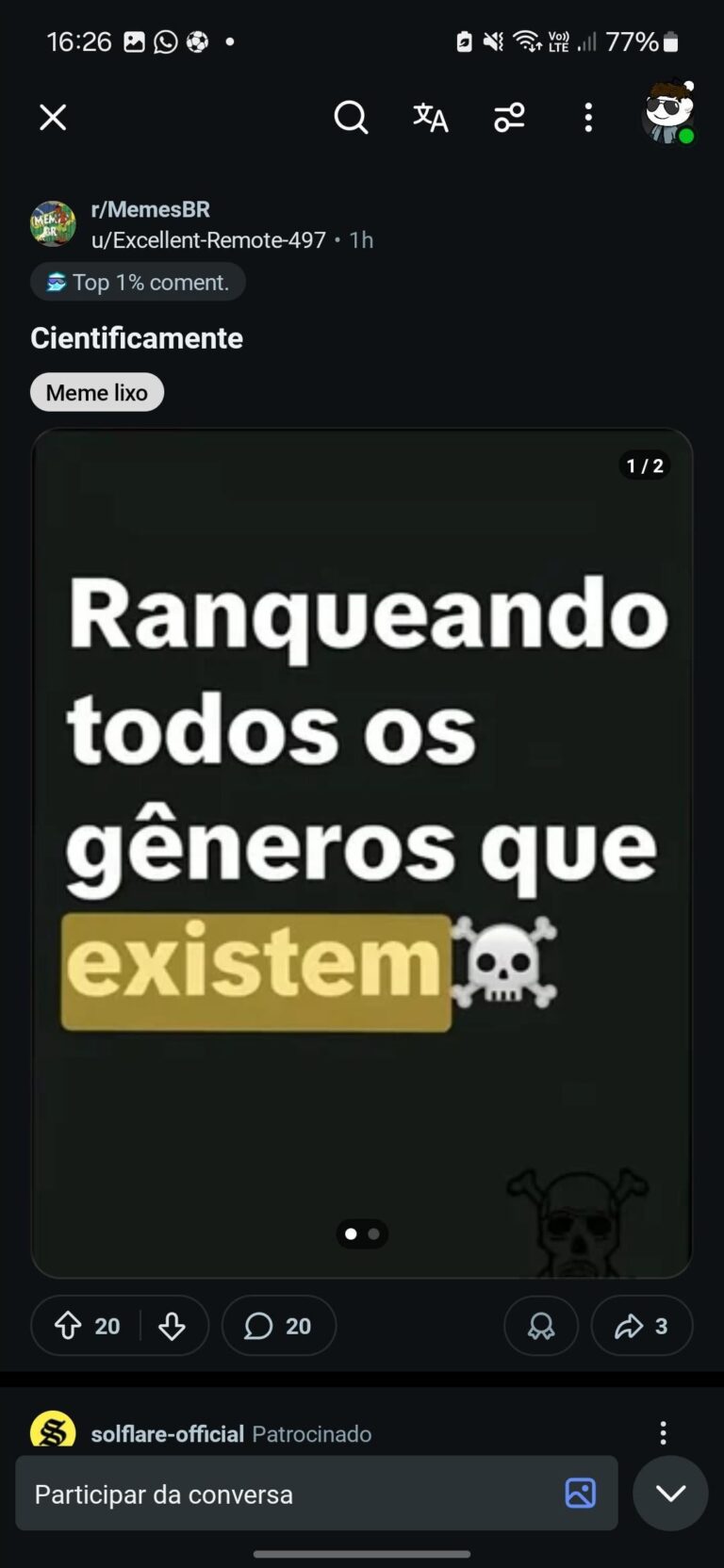Viewport: 724px width, 1568px height.
Task: Open the comment sort and filter options
Action: click(509, 118)
